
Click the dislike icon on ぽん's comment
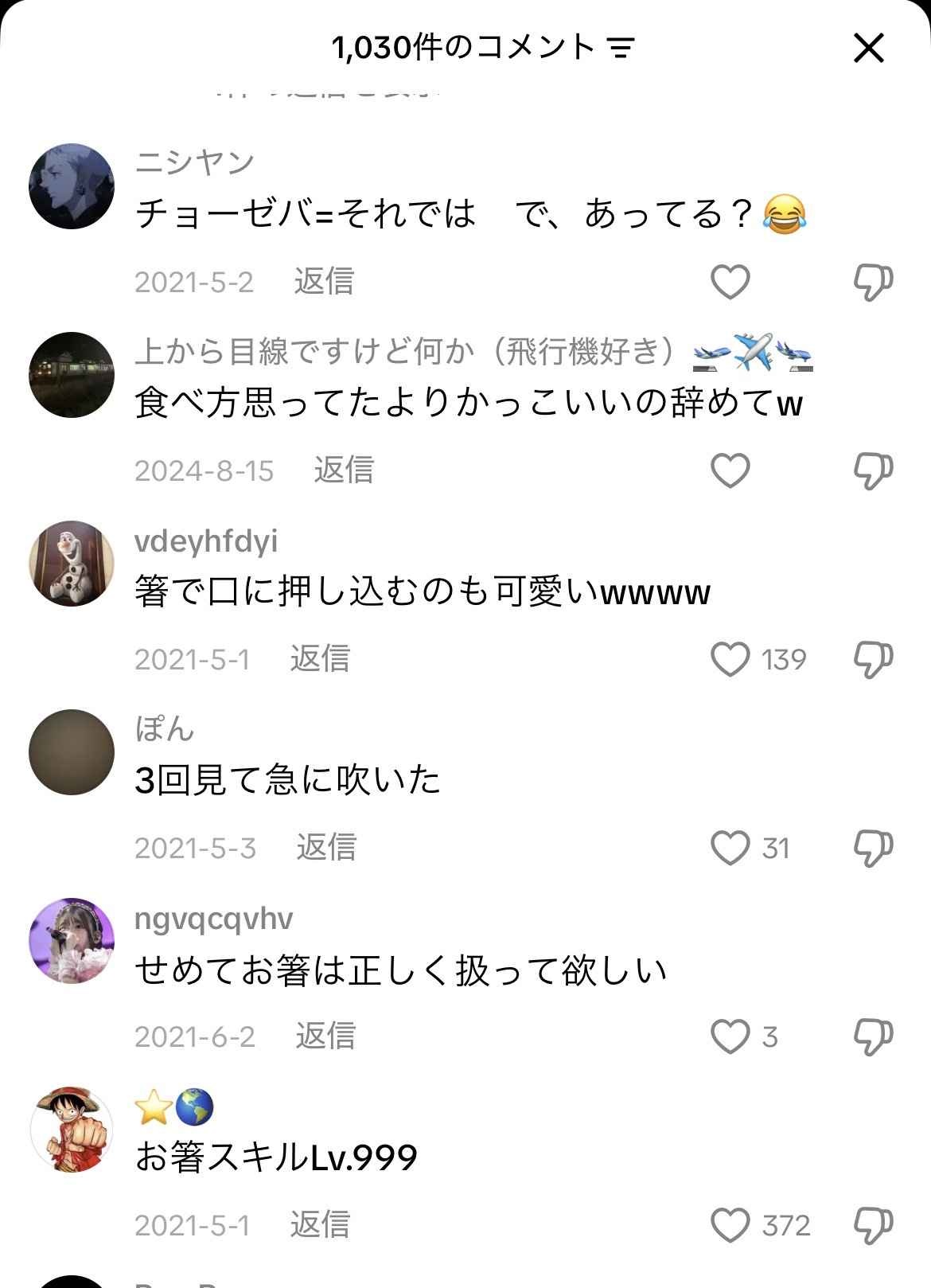pyautogui.click(x=872, y=846)
